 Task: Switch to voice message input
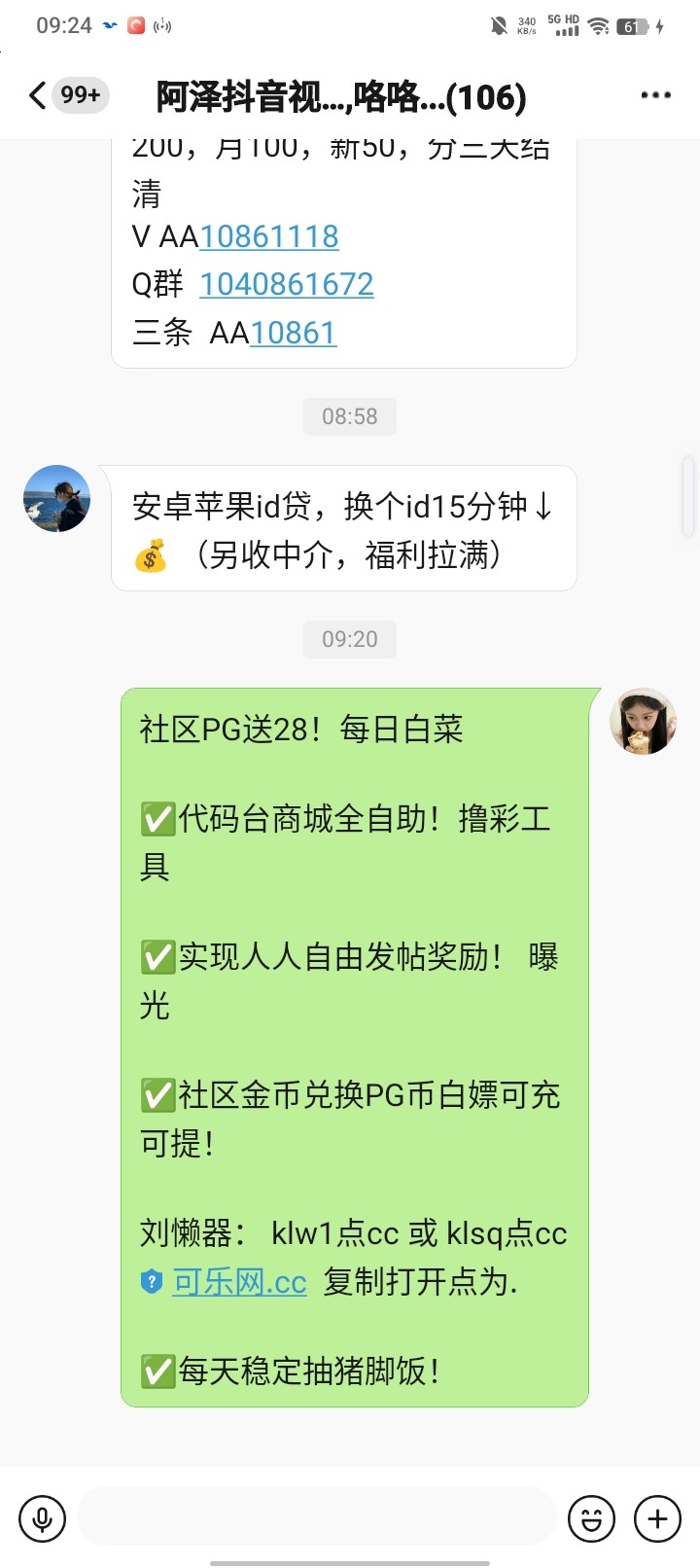click(42, 1518)
